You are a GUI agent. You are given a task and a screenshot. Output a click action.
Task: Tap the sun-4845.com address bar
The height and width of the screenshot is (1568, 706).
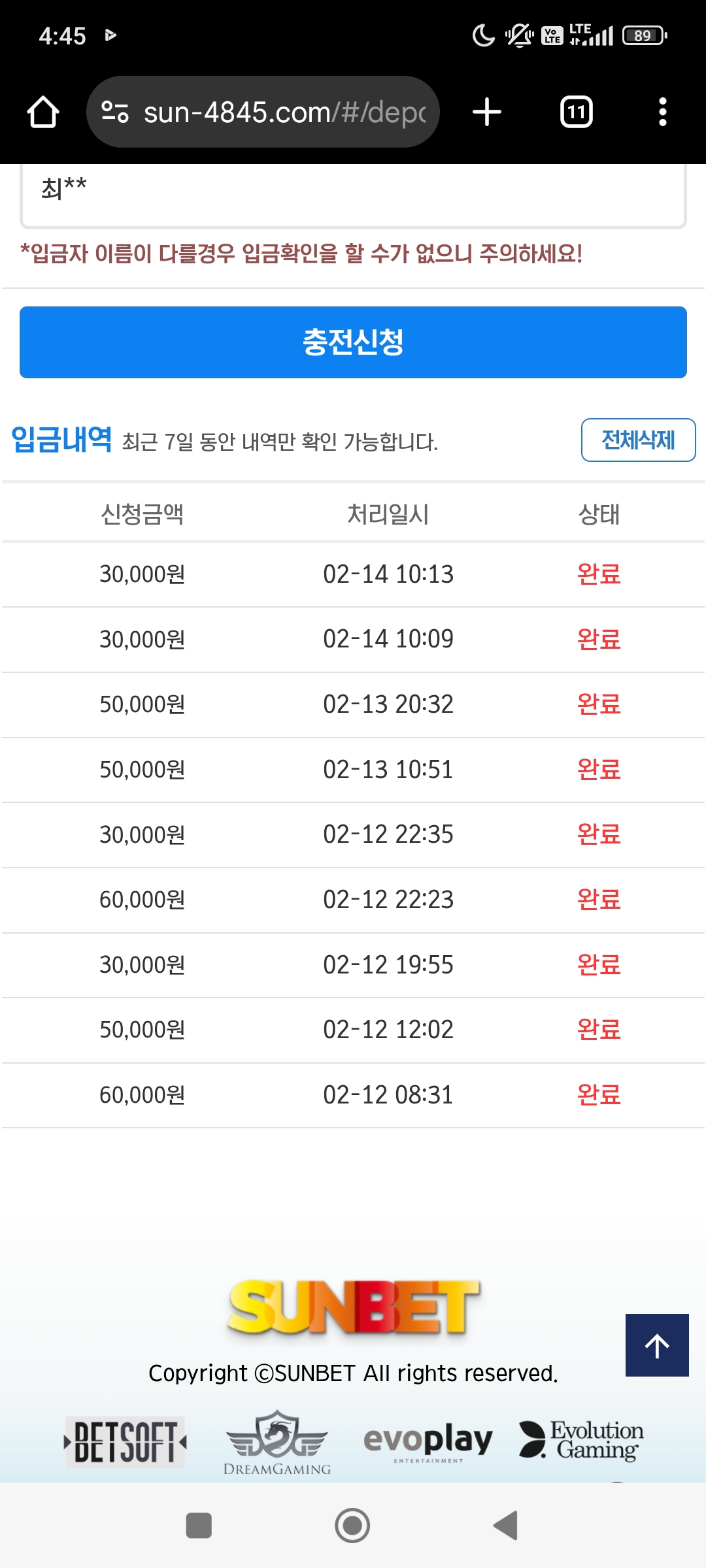263,112
